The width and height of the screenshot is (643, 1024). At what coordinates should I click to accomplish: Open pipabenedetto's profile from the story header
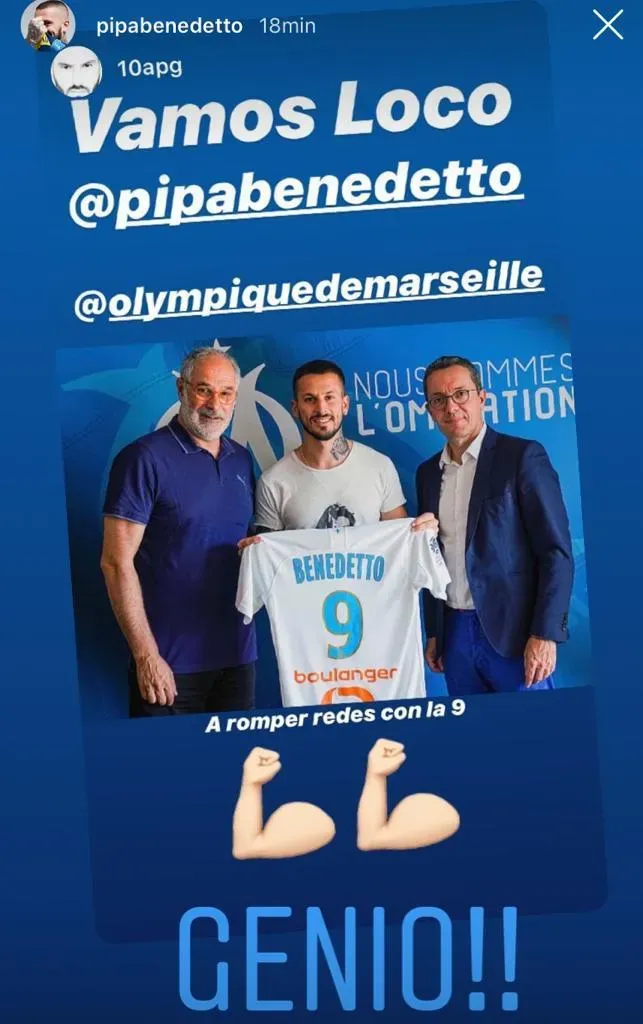point(169,26)
